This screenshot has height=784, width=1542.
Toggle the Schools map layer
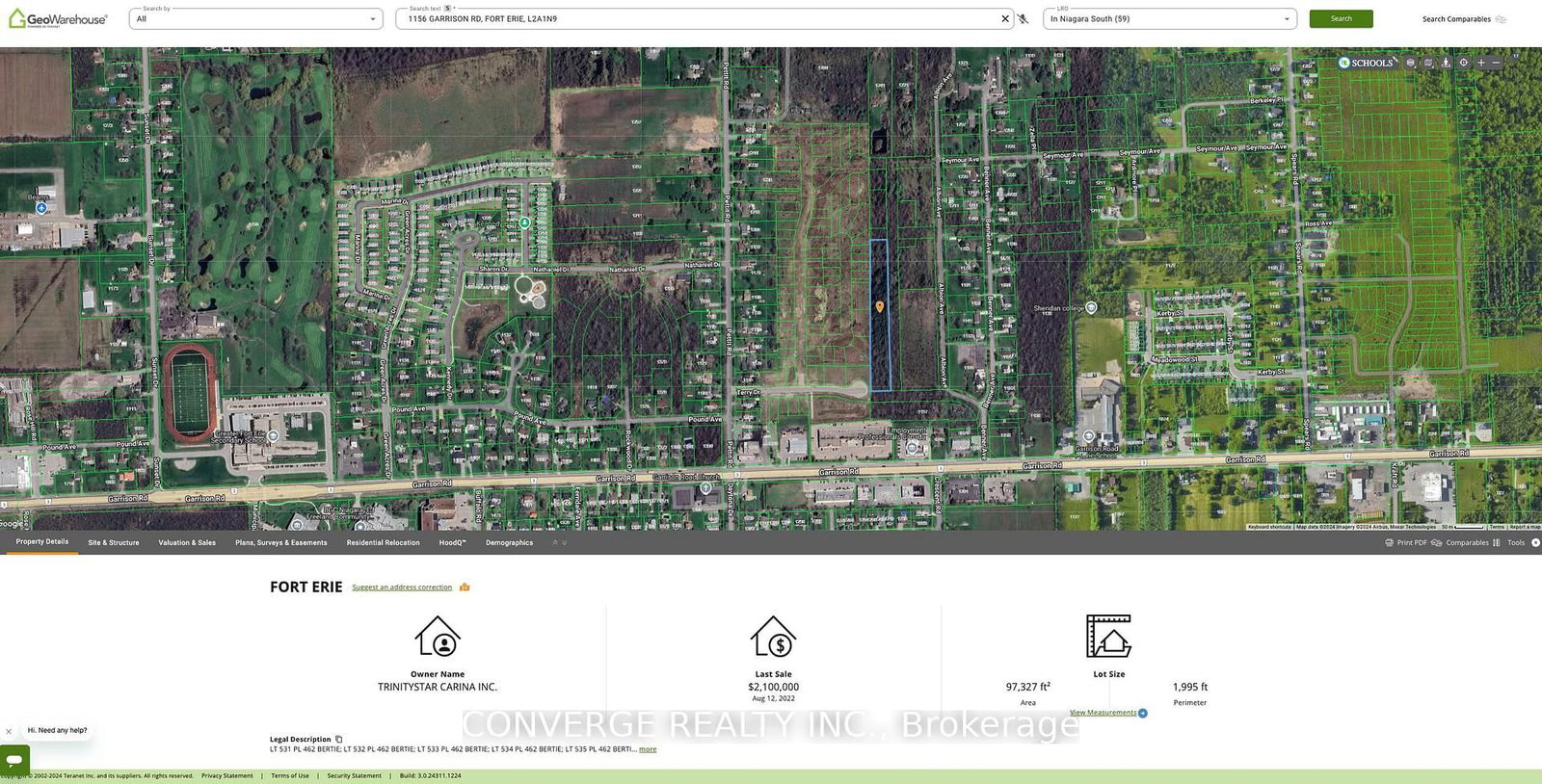[x=1366, y=63]
